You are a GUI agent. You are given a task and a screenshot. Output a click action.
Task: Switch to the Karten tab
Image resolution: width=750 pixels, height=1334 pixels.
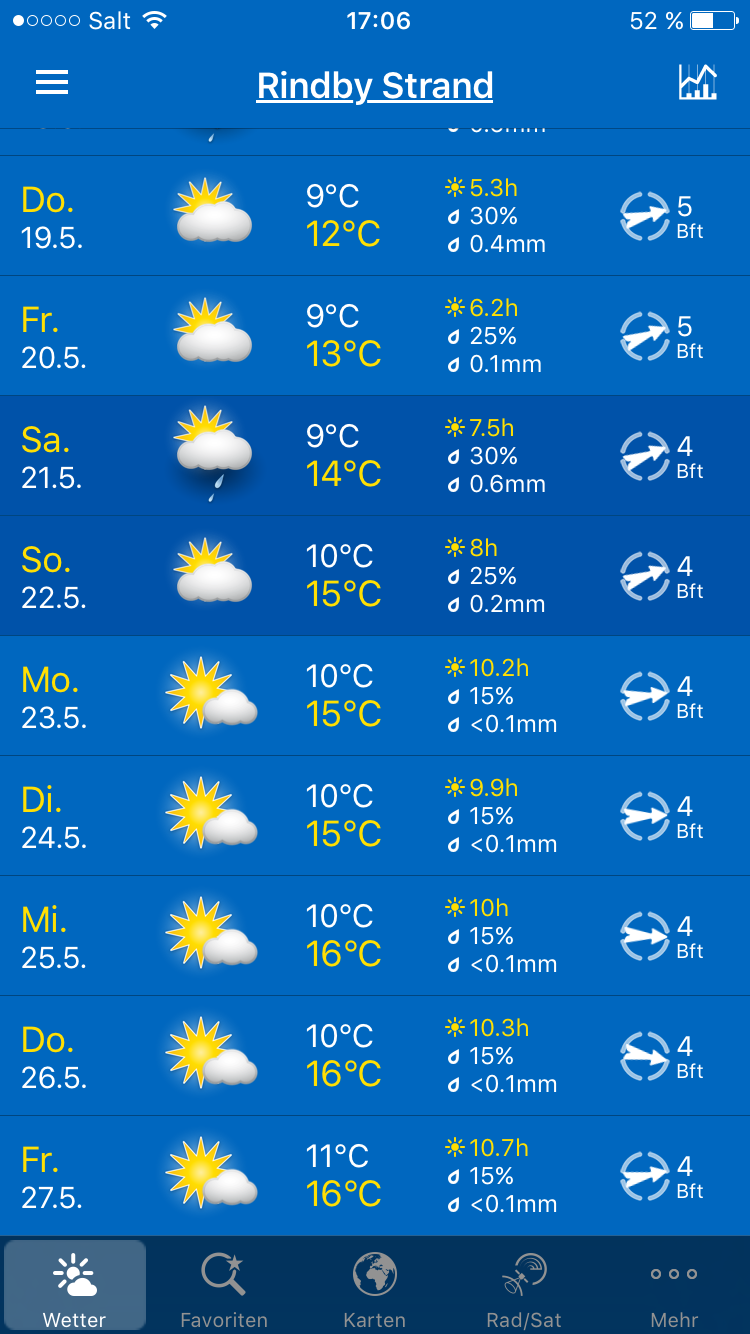pyautogui.click(x=375, y=1288)
